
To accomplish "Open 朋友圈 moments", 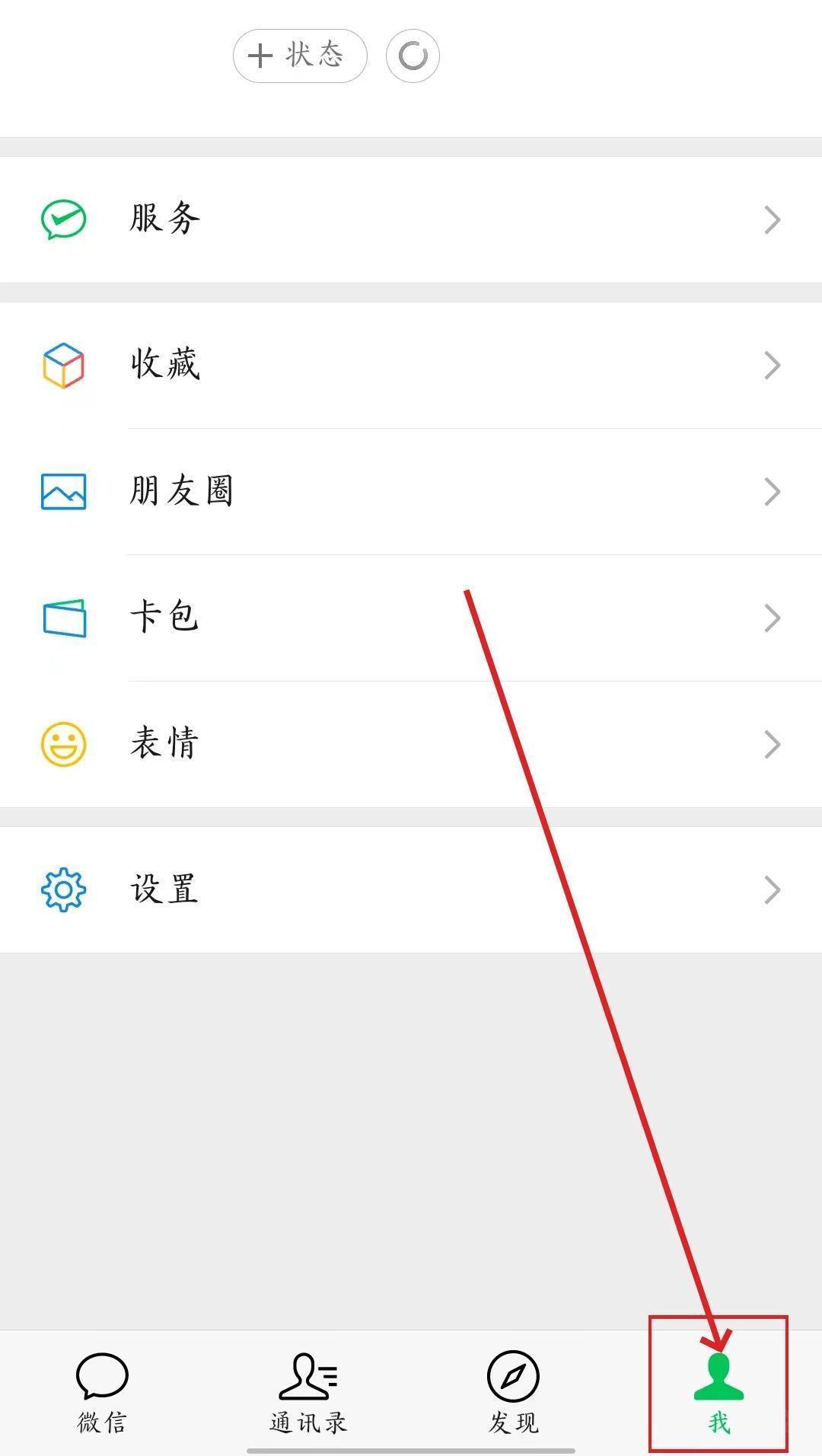I will tap(411, 491).
